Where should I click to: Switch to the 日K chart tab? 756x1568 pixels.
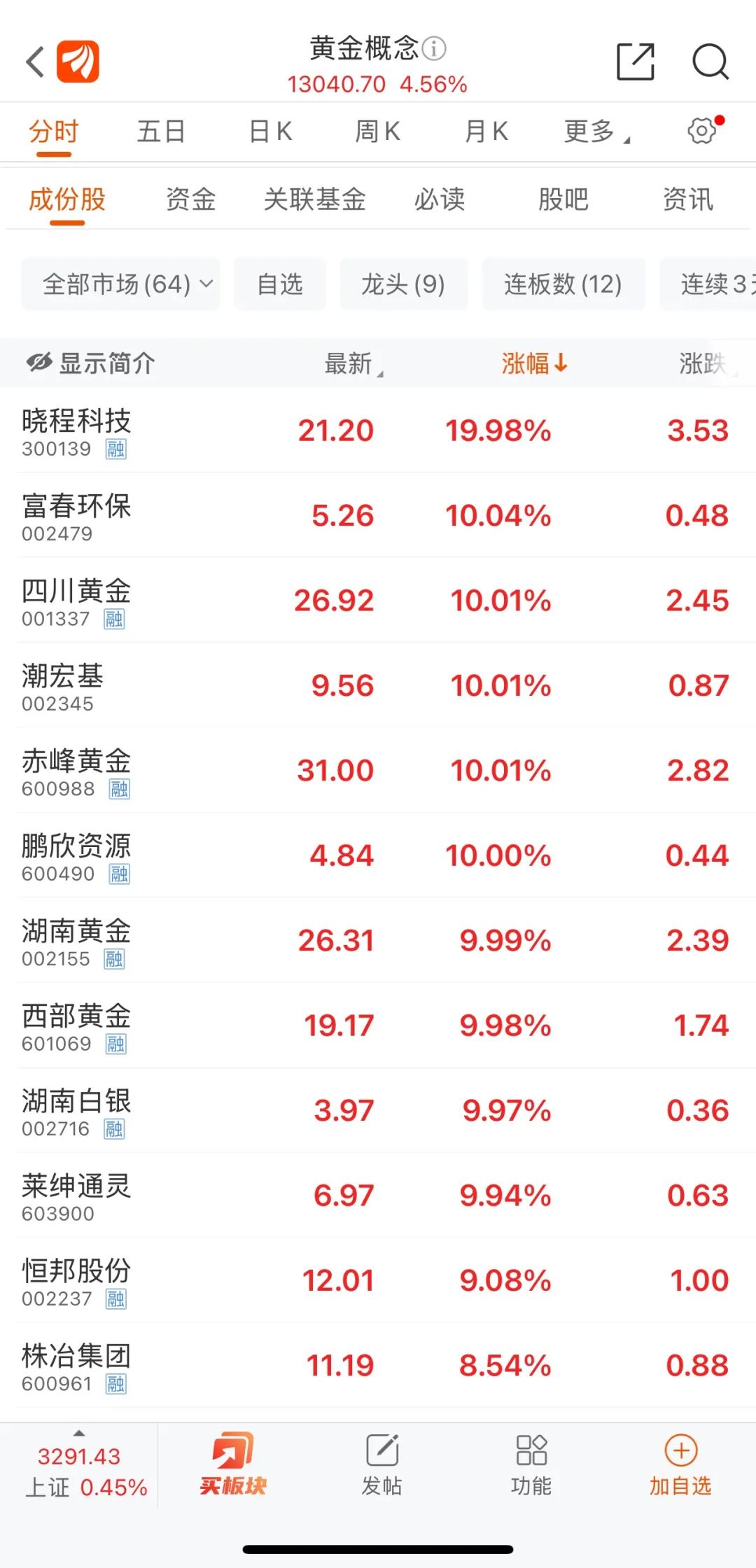[271, 131]
